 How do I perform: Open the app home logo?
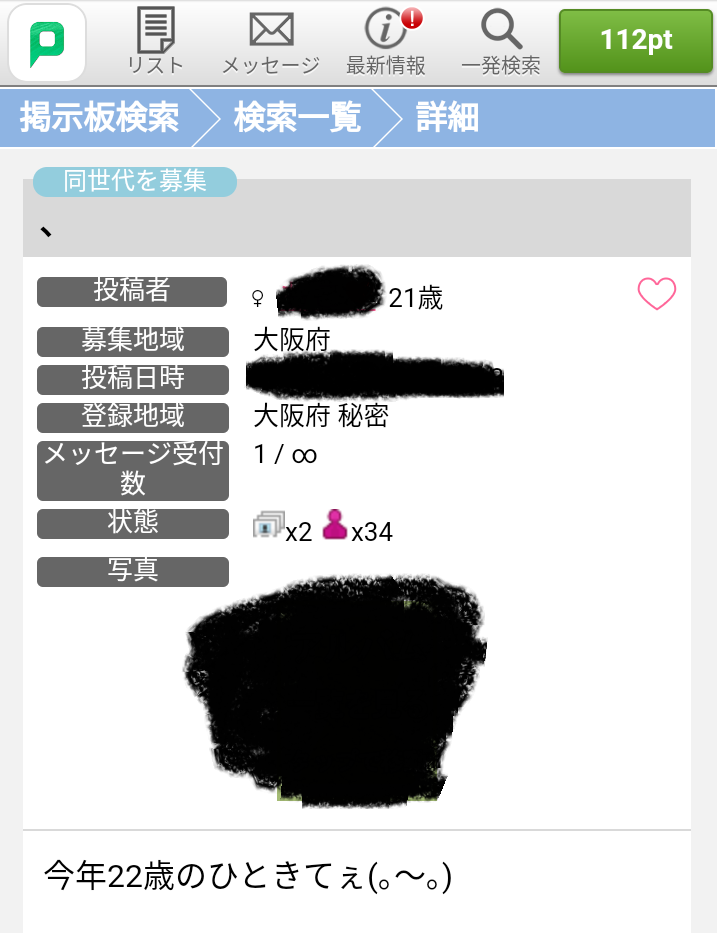[x=47, y=42]
